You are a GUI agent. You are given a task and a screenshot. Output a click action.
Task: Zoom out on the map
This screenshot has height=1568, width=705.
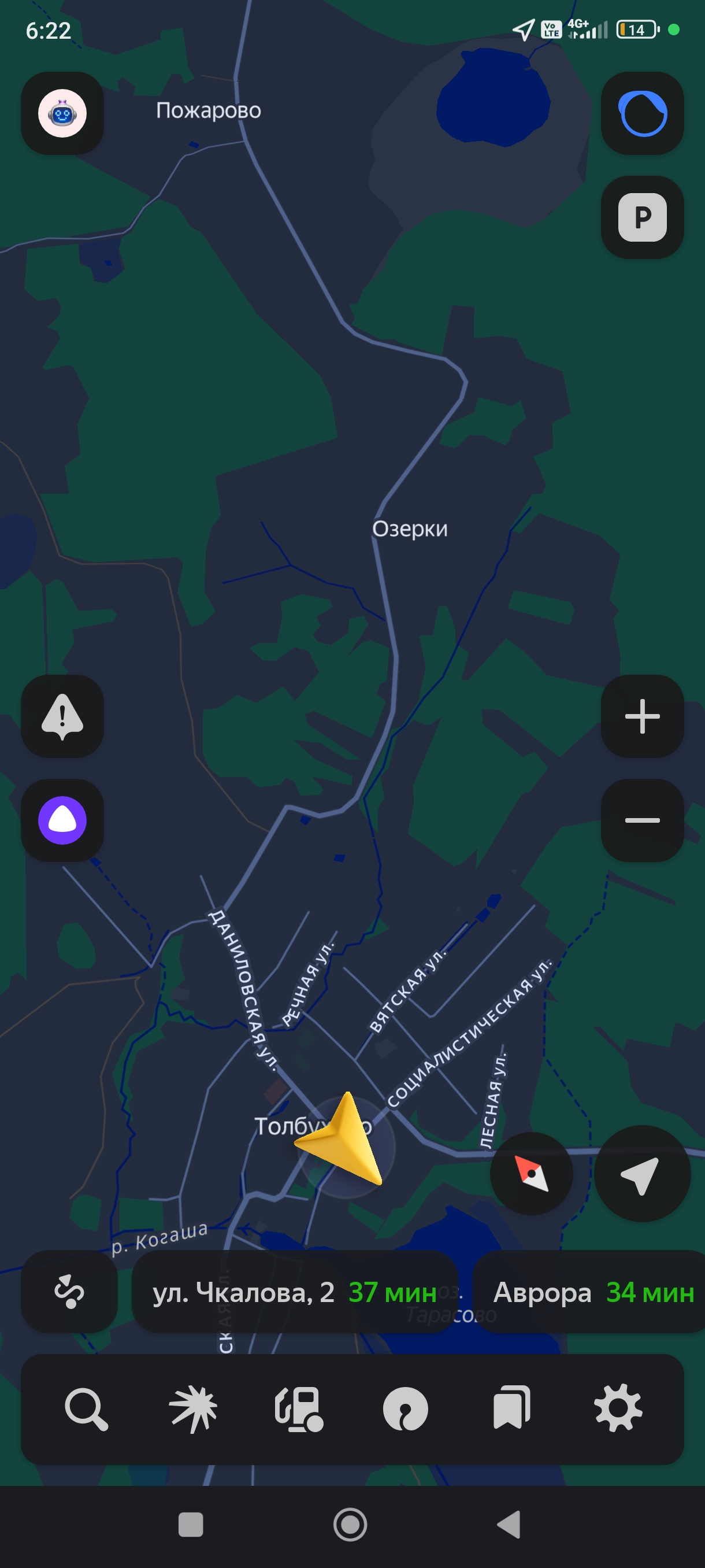coord(643,820)
